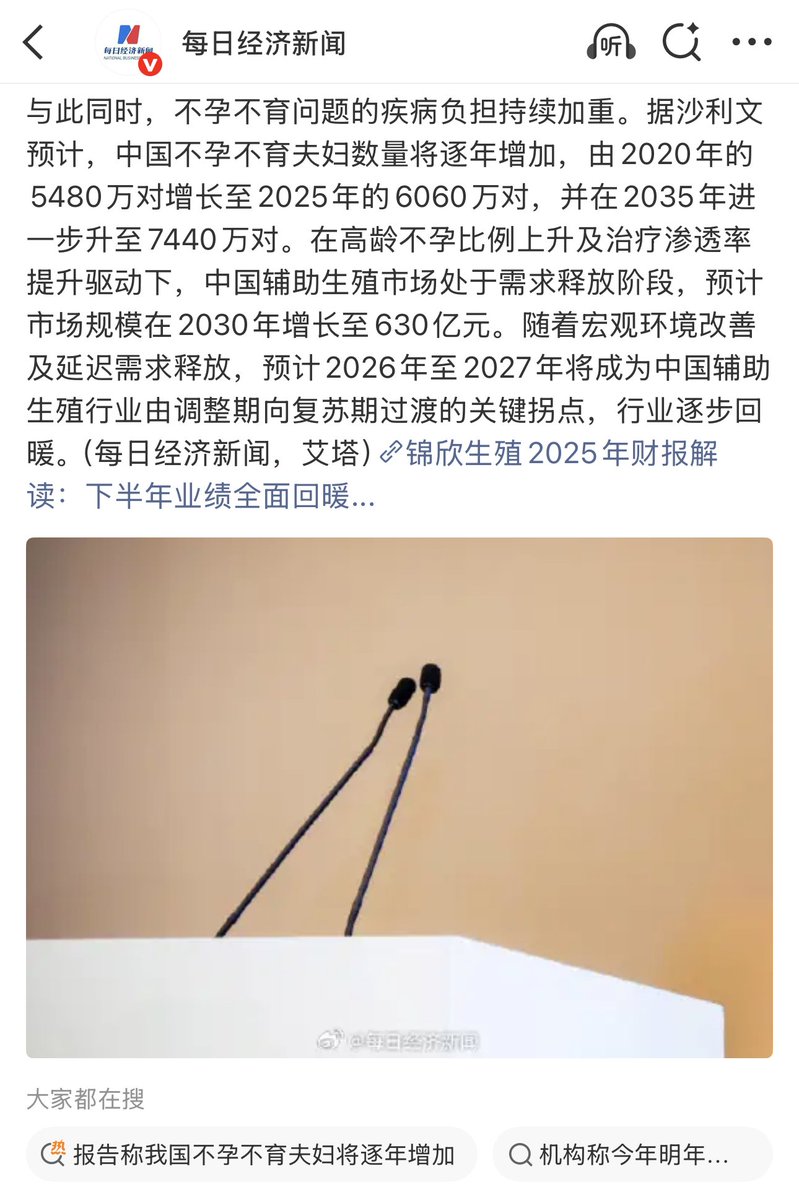Open link 锦欣生殖2025年财报解读

[560, 454]
